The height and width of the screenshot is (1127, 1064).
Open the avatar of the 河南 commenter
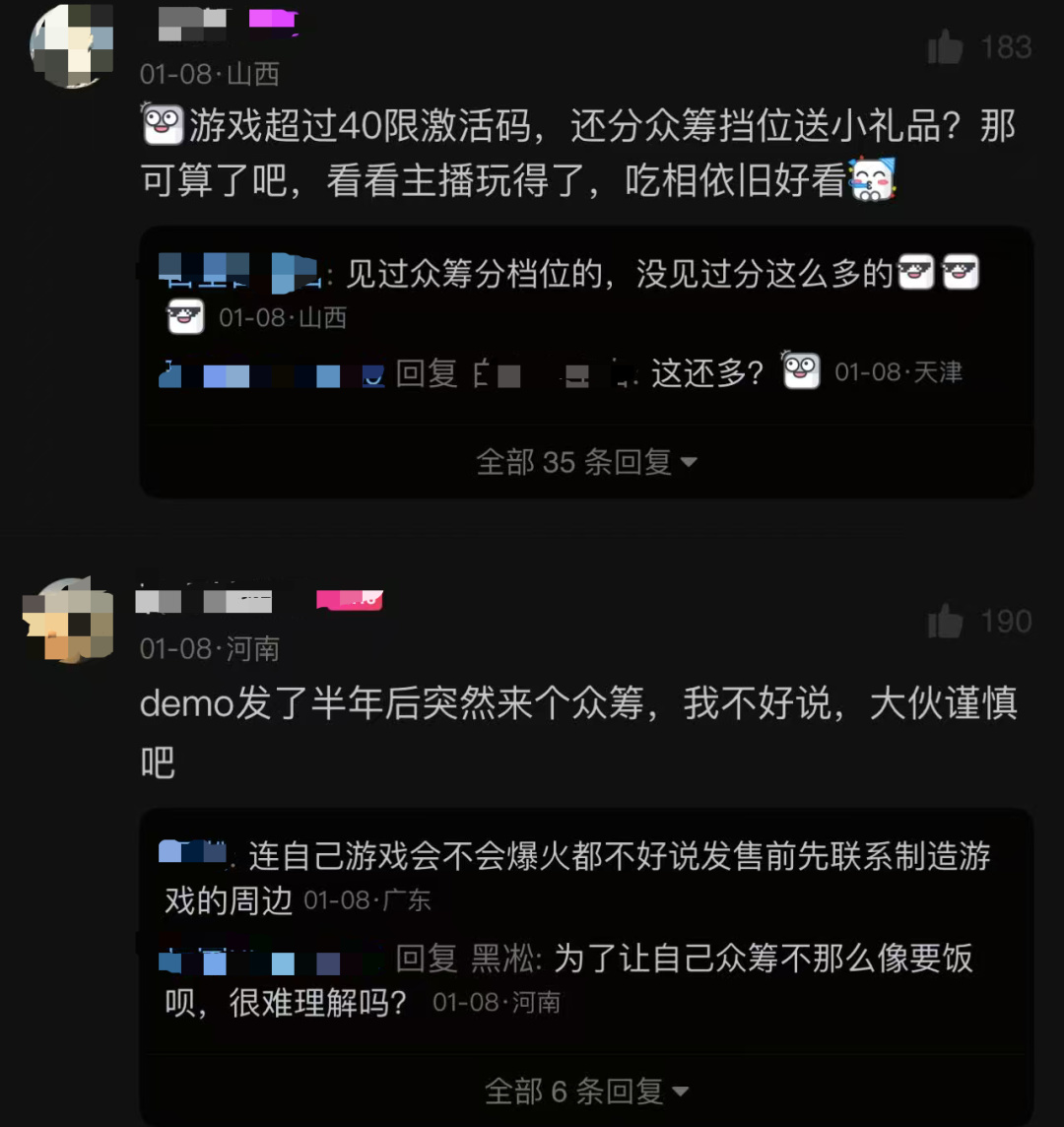point(69,621)
